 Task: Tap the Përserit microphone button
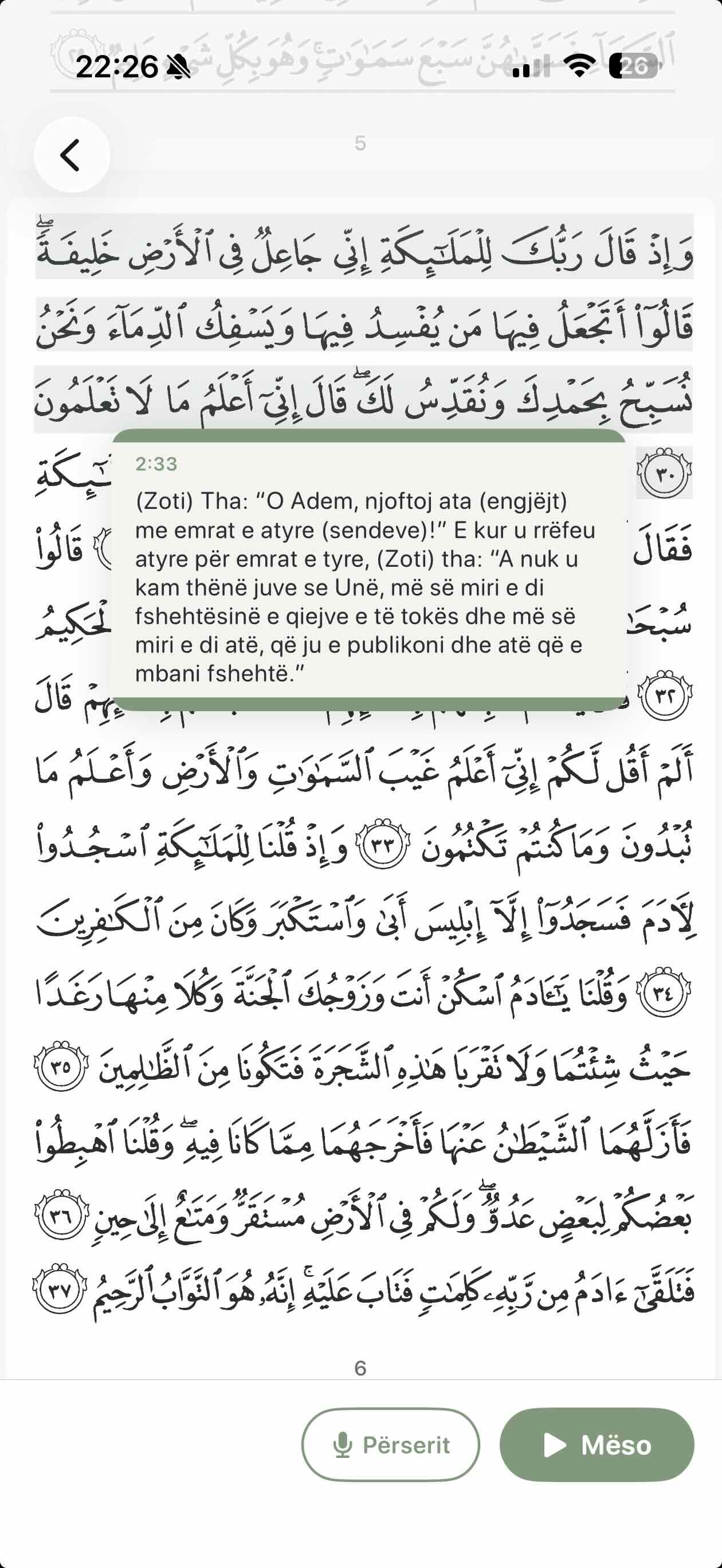tap(390, 1444)
